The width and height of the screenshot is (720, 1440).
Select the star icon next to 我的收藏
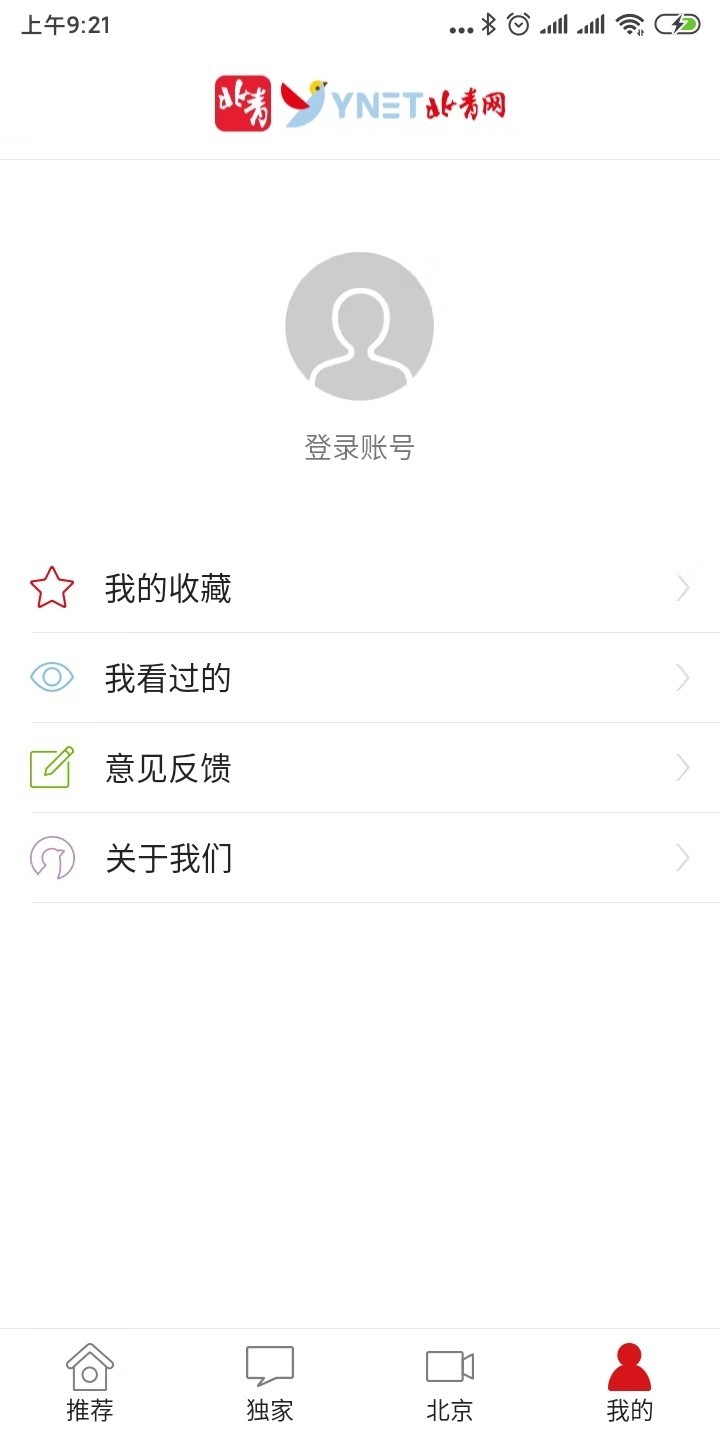53,588
